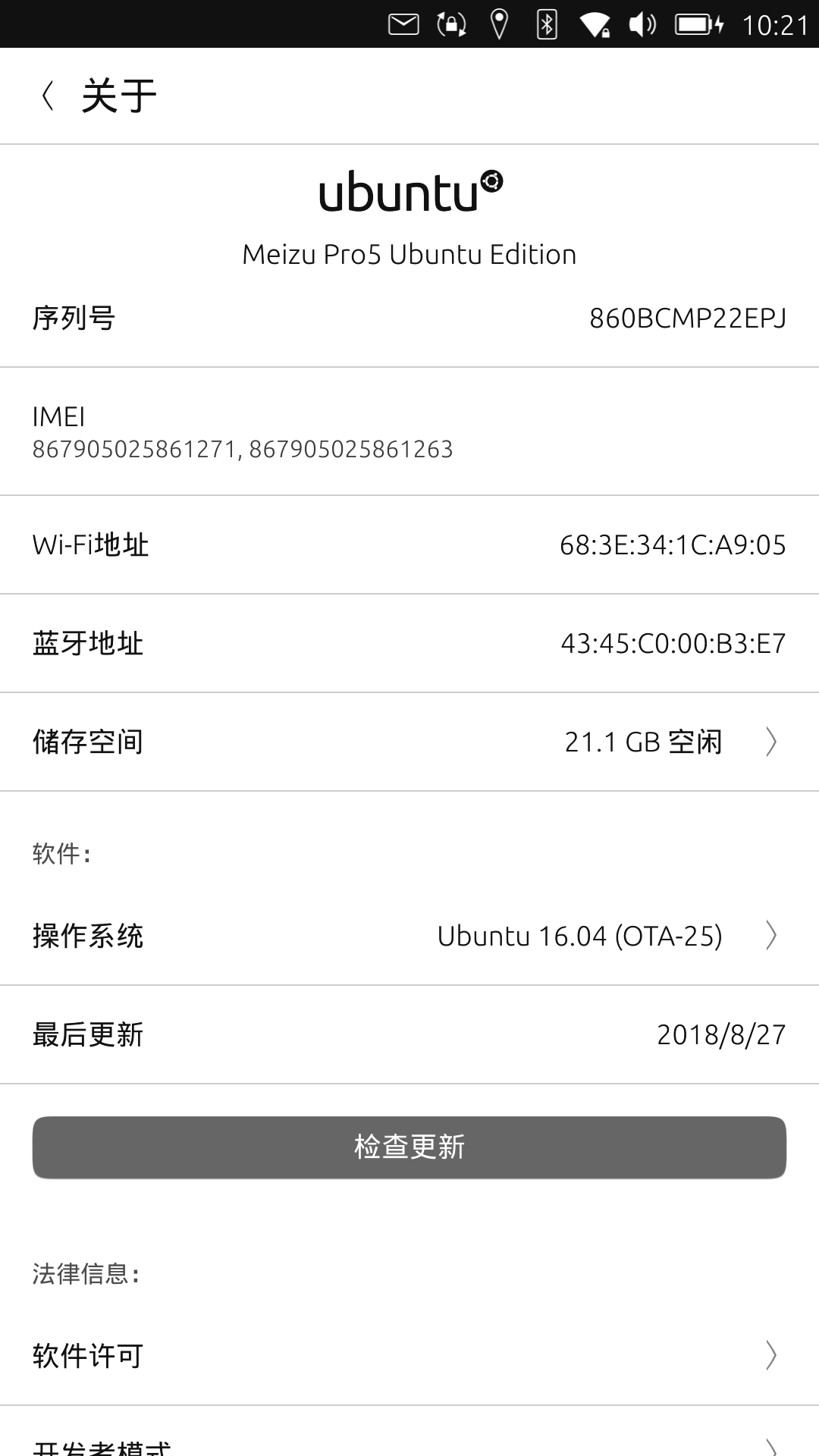The image size is (819, 1456).
Task: Open the 储存空间 storage details
Action: point(409,742)
